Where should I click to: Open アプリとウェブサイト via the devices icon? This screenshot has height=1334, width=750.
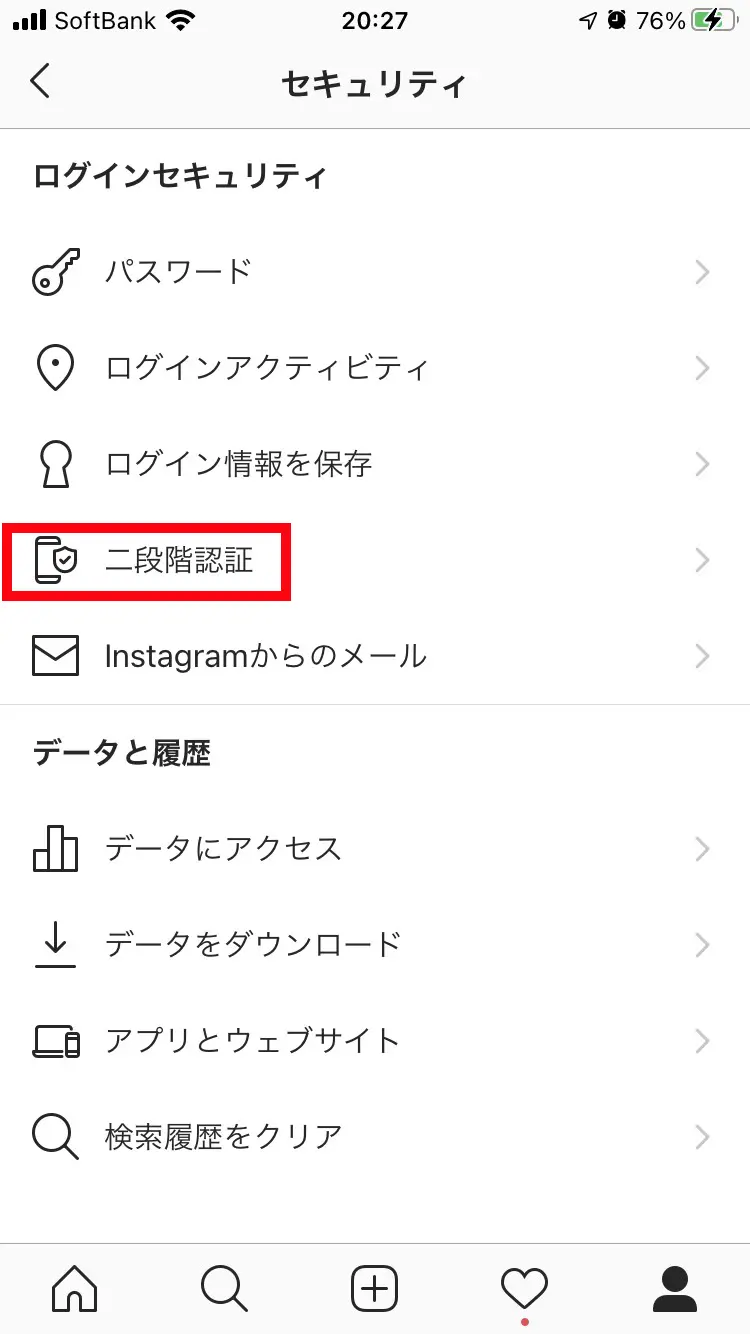pos(57,1041)
